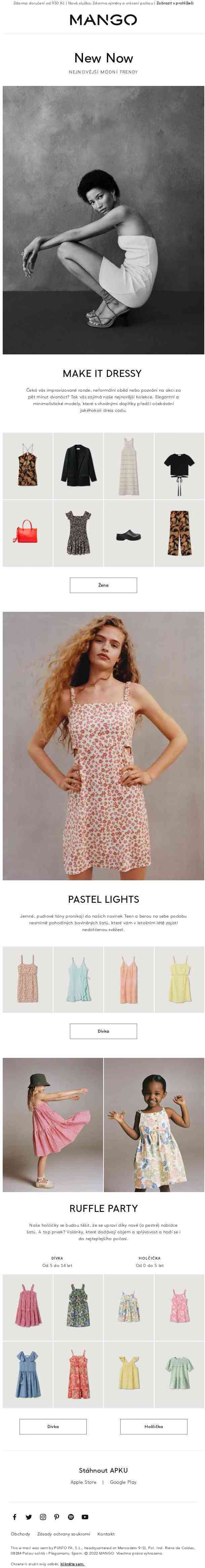Open the red handbag product
Screen dimensions: 205x1568
pyautogui.click(x=27, y=533)
